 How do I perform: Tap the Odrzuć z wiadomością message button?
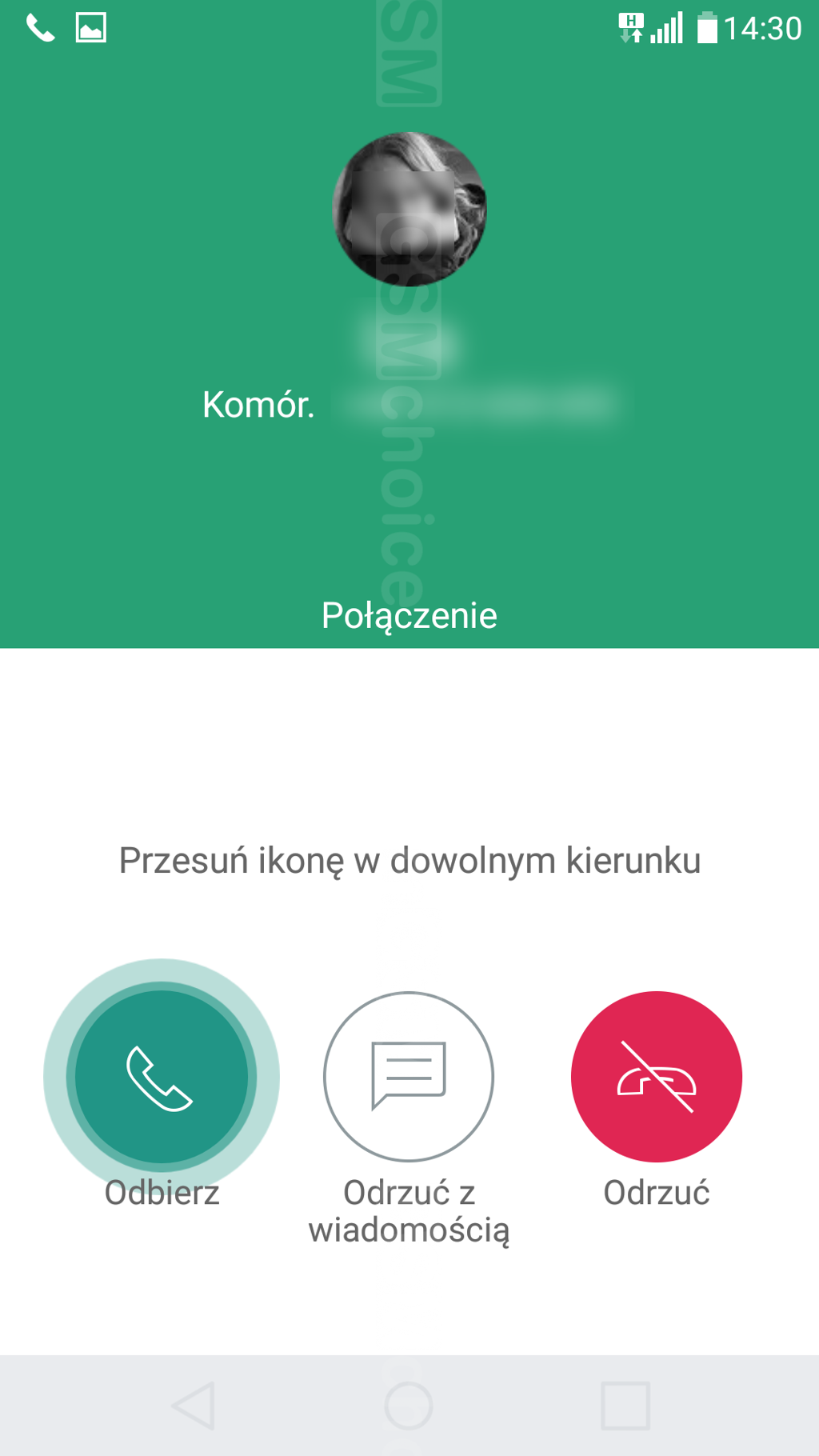[x=409, y=1077]
